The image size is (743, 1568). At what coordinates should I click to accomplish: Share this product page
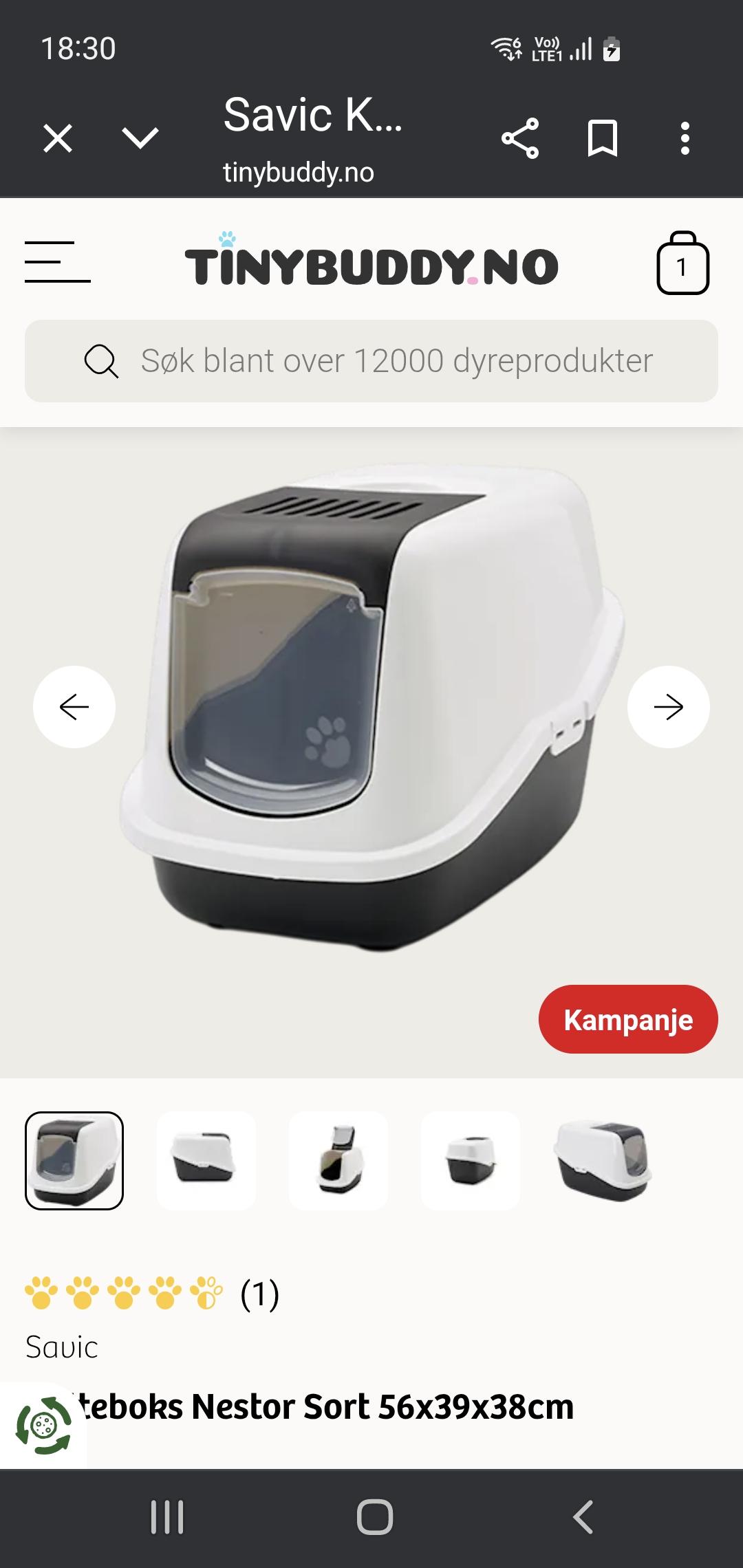[x=520, y=138]
